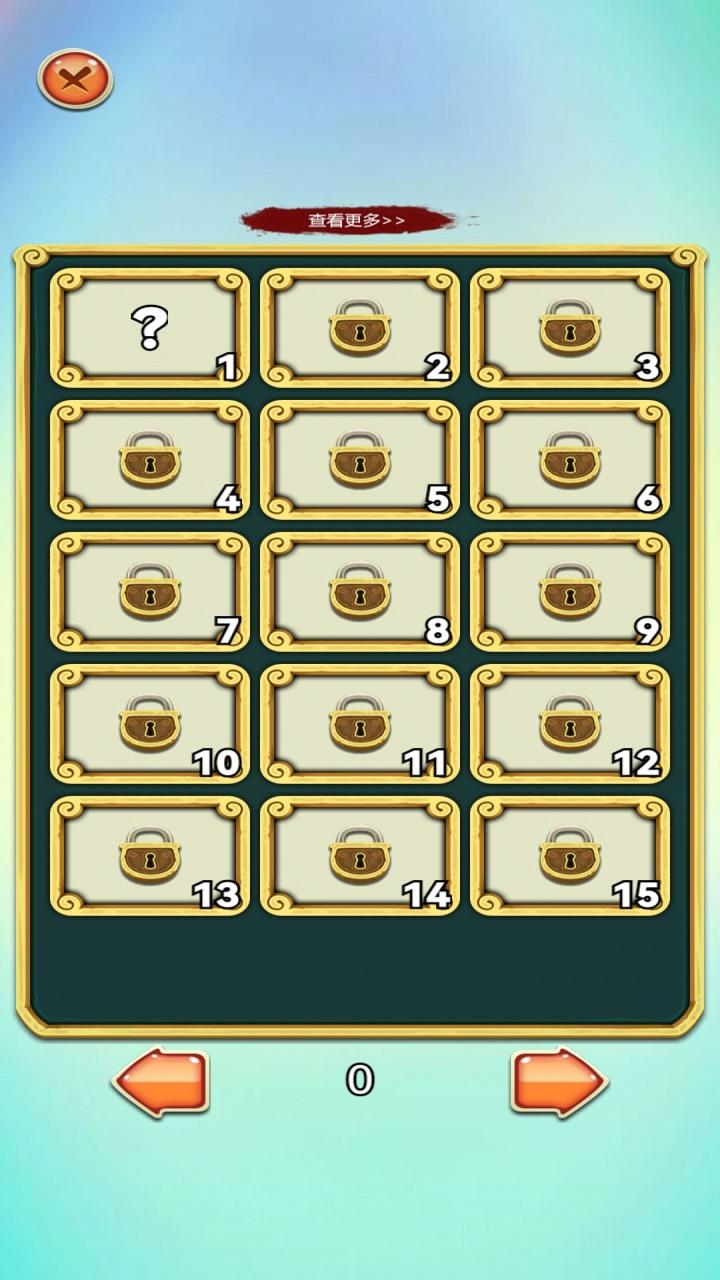Open level 1 with question mark
720x1280 pixels.
150,327
